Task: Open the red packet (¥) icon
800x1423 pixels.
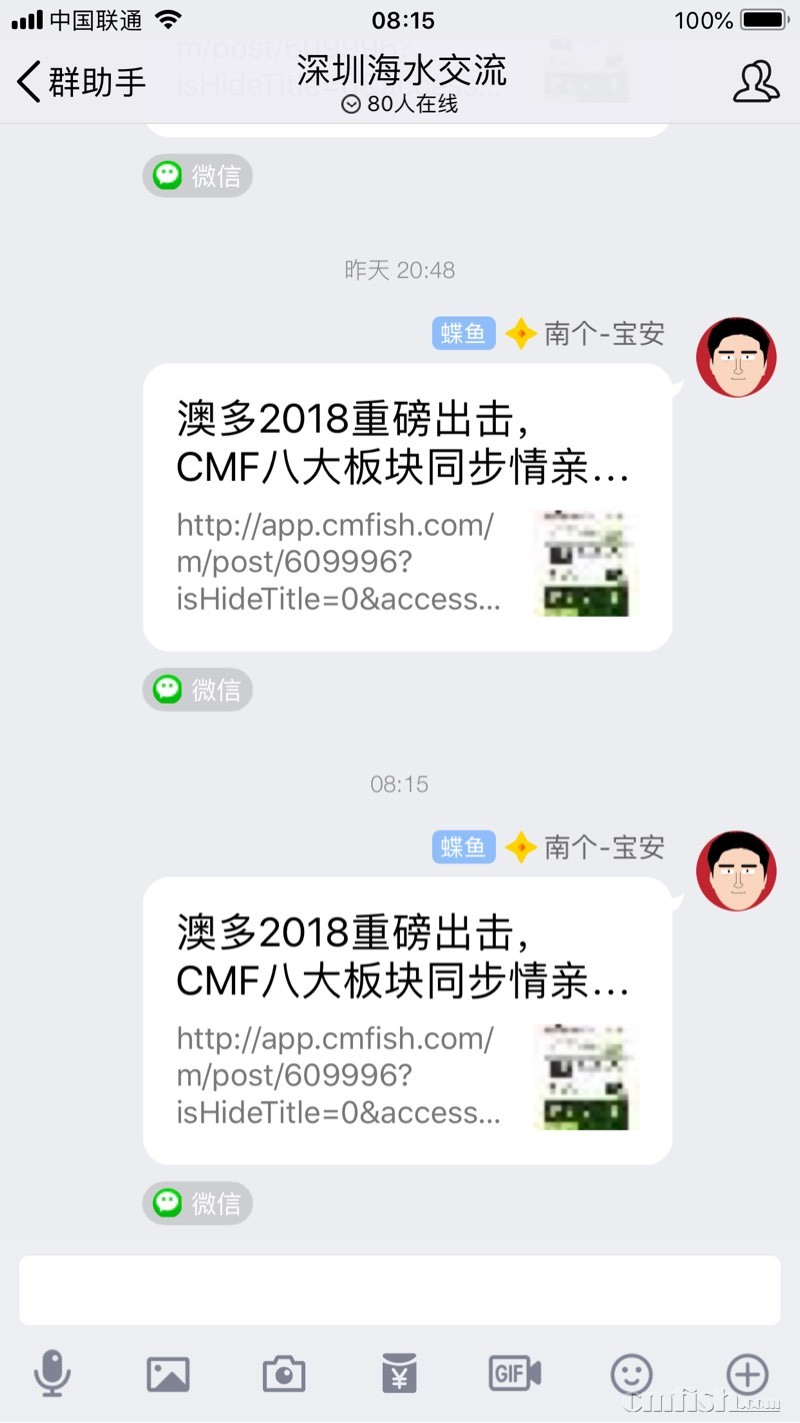Action: tap(399, 1374)
